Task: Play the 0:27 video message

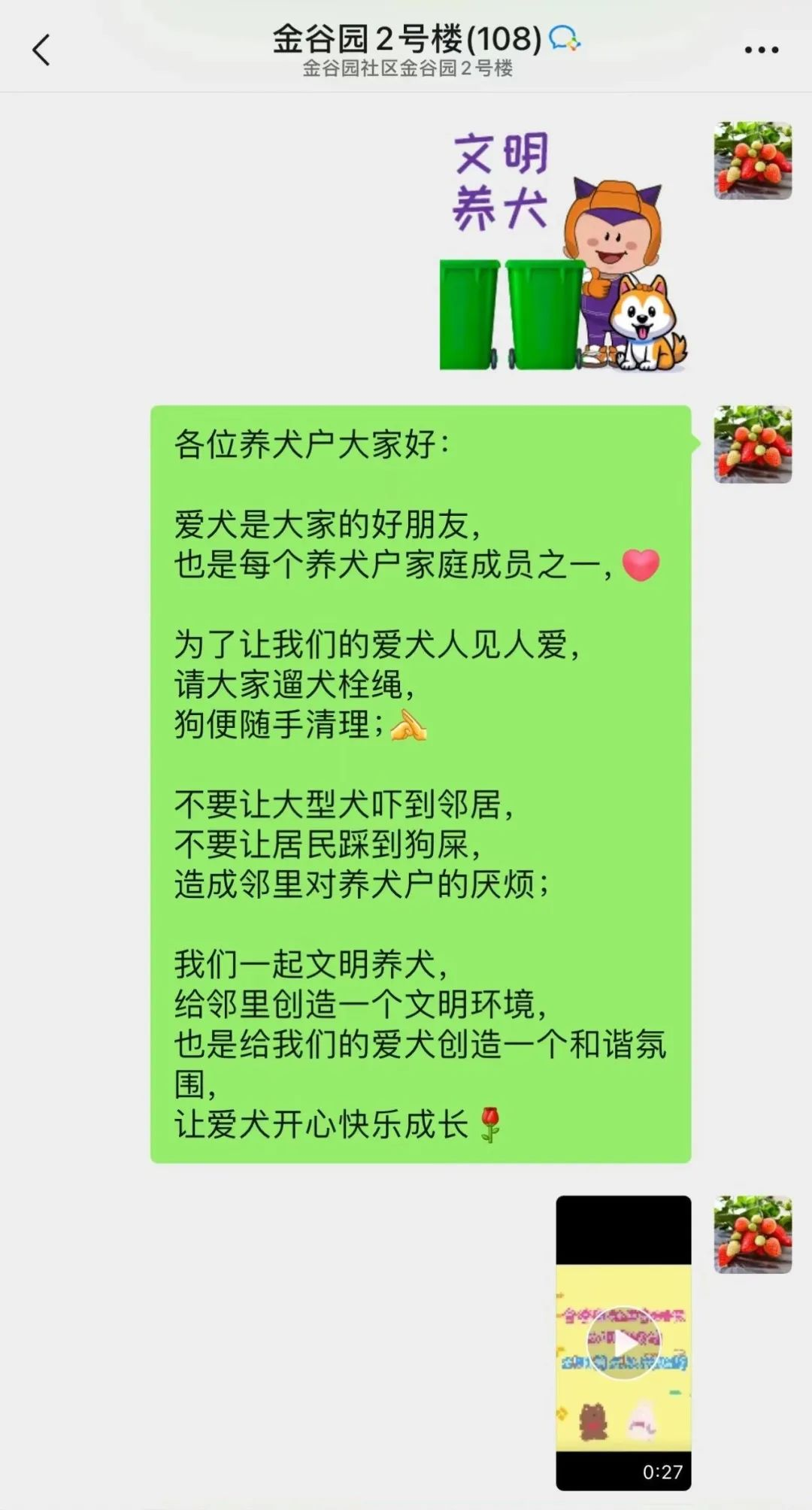Action: (x=623, y=1342)
